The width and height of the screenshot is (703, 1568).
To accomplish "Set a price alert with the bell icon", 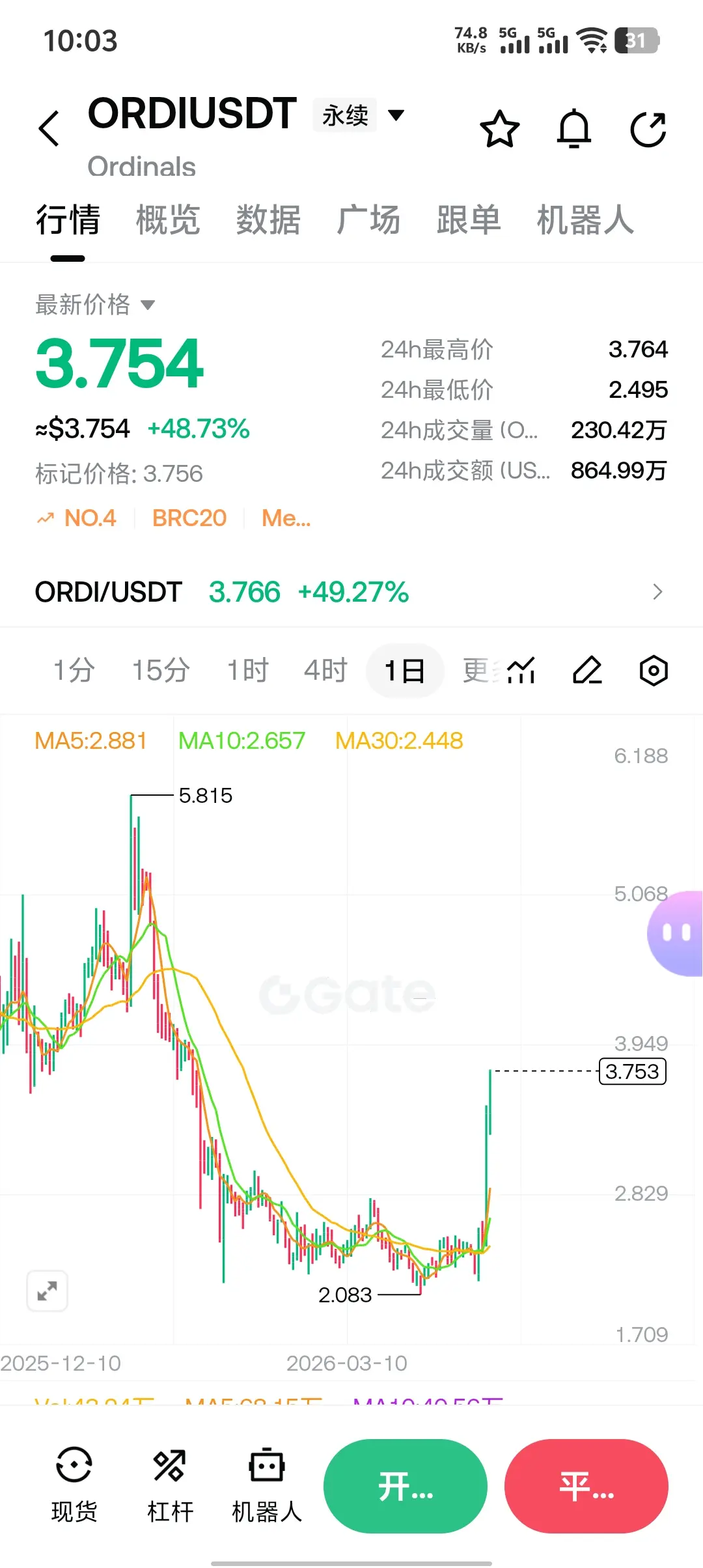I will [574, 129].
